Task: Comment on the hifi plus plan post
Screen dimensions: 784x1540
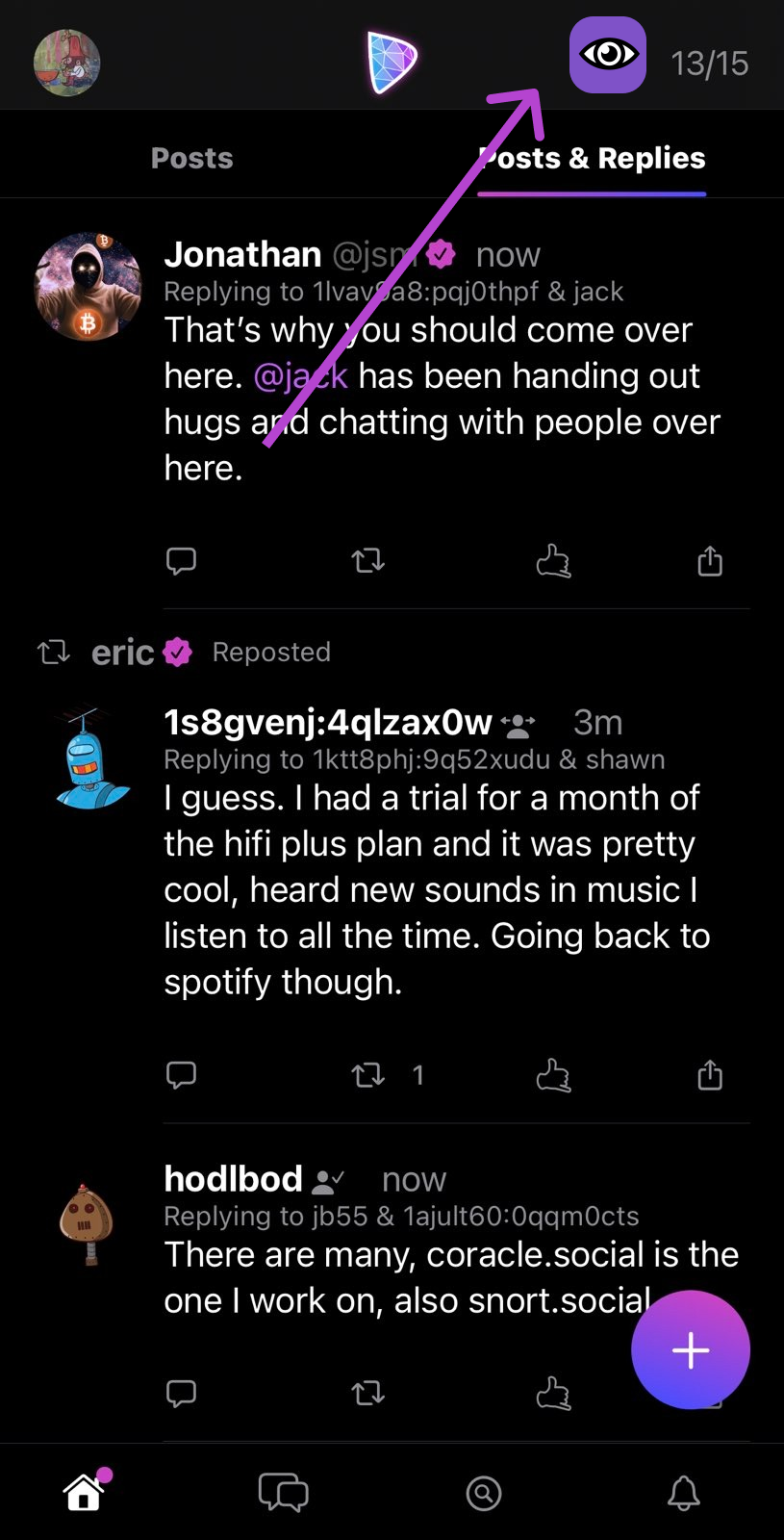Action: point(181,1074)
